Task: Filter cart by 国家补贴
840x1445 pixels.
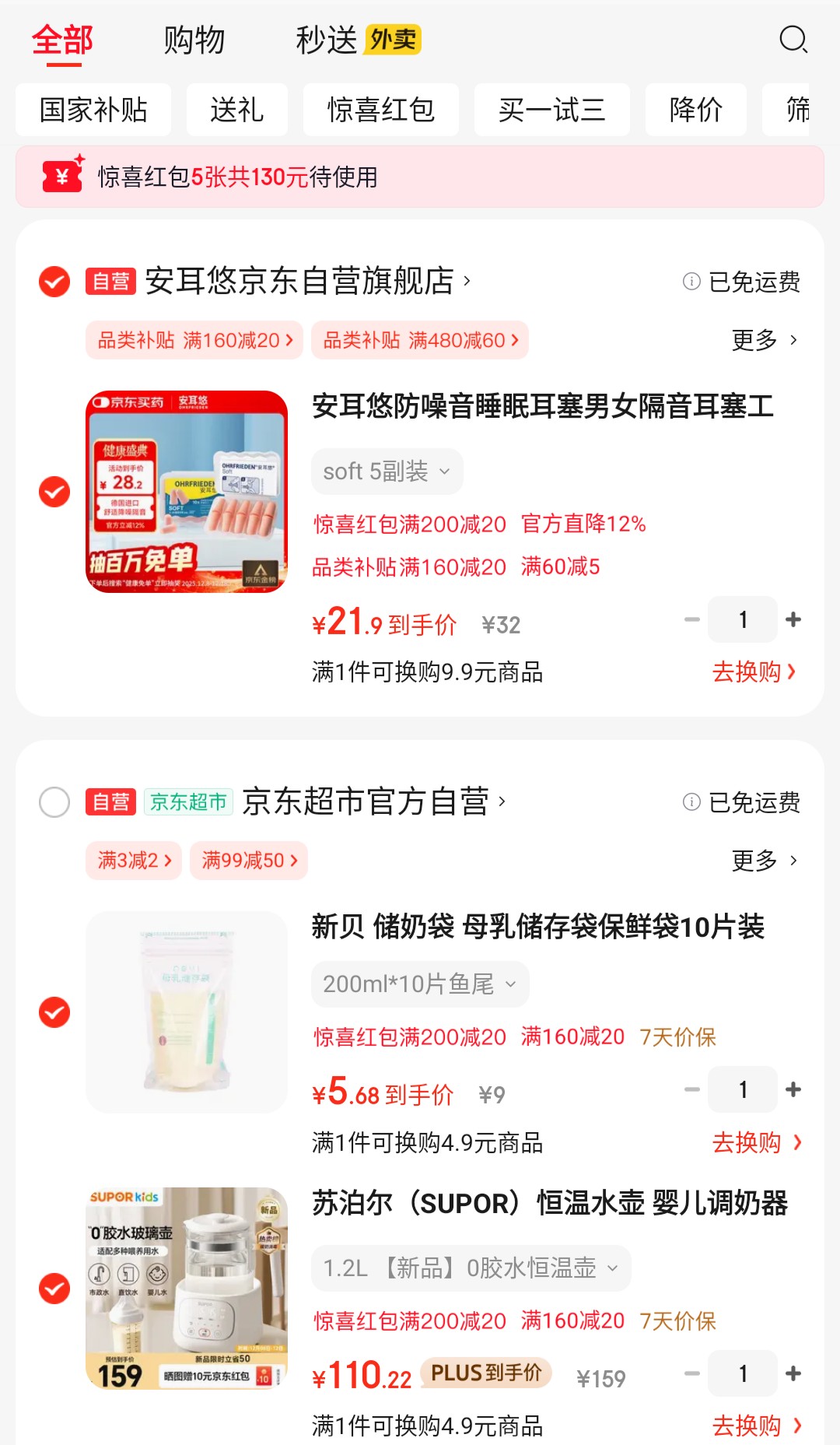Action: point(93,110)
